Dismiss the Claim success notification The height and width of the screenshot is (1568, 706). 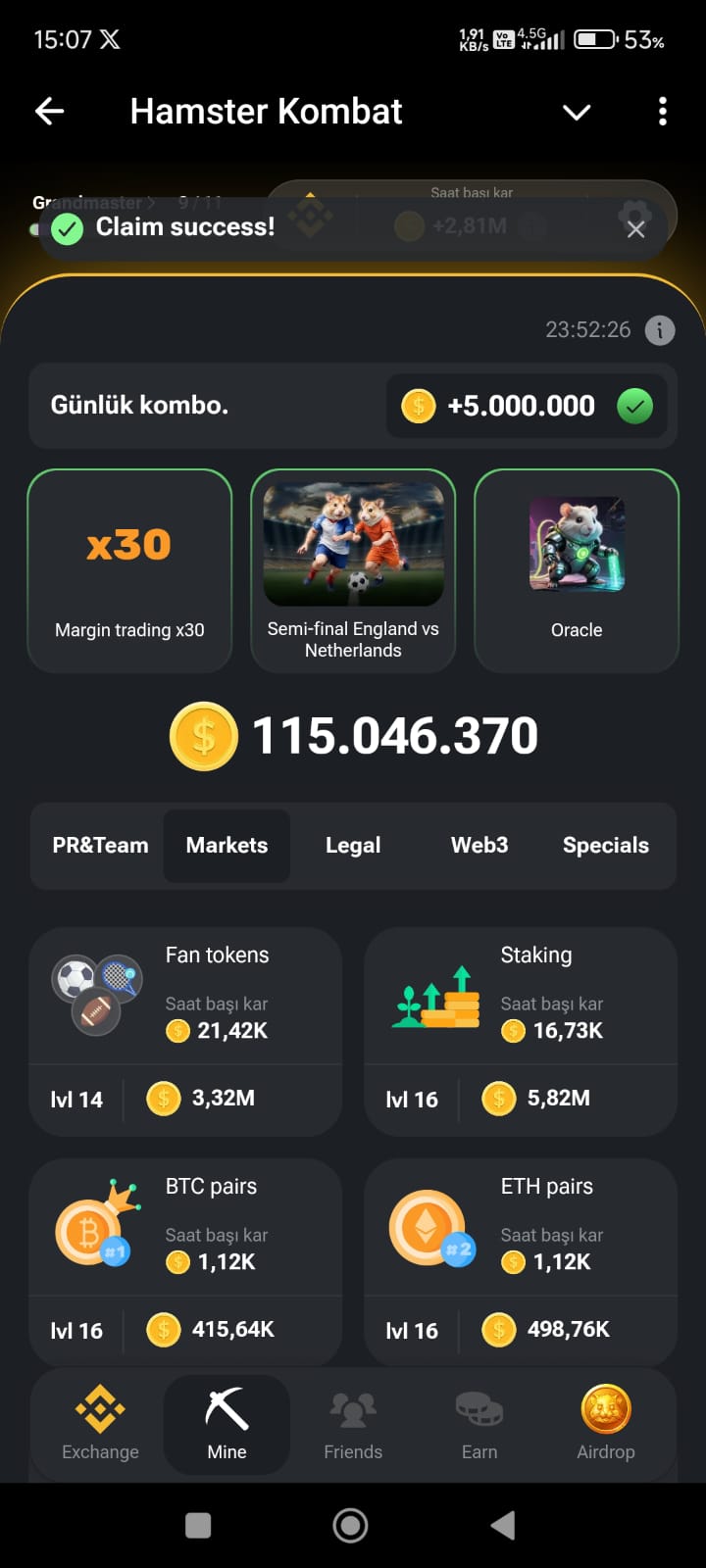click(635, 229)
